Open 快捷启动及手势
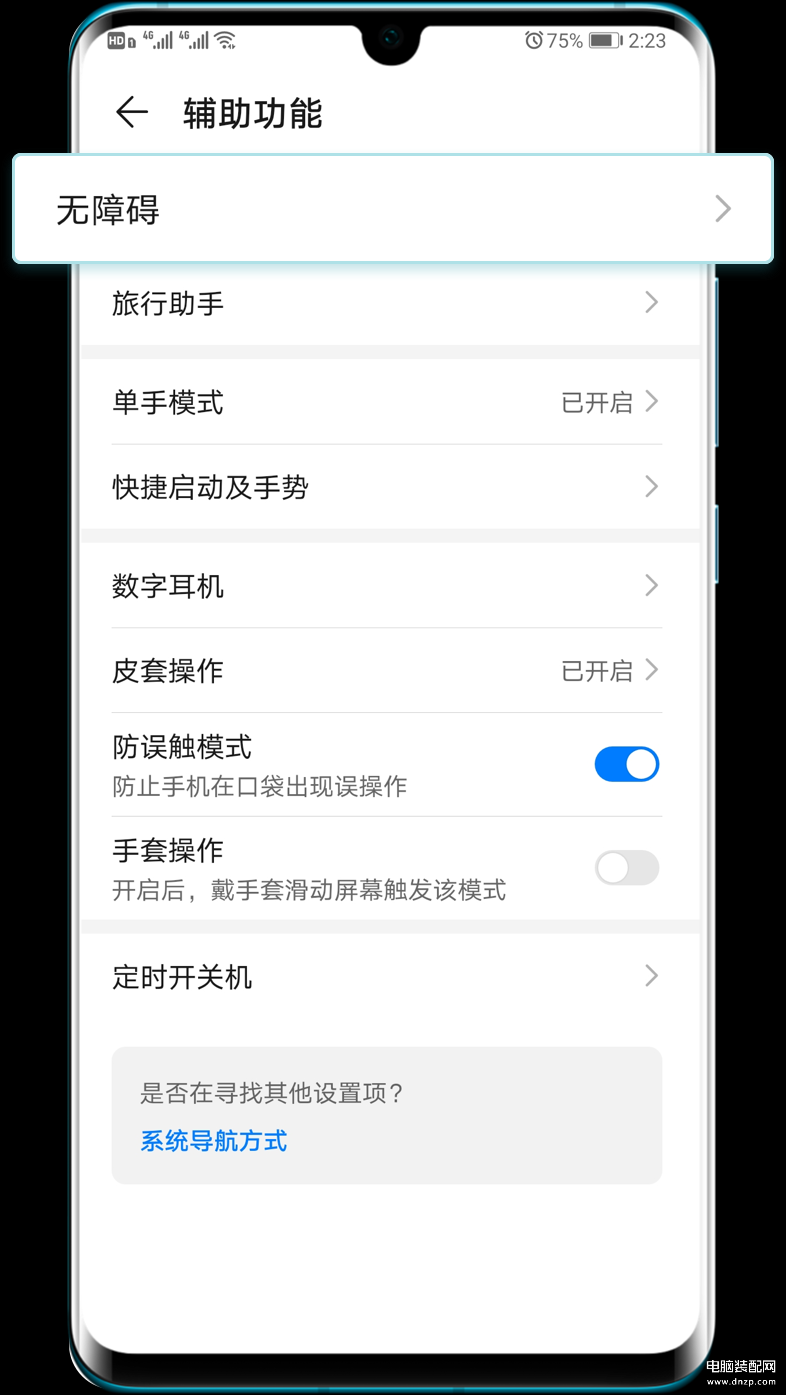This screenshot has width=786, height=1395. pos(390,487)
